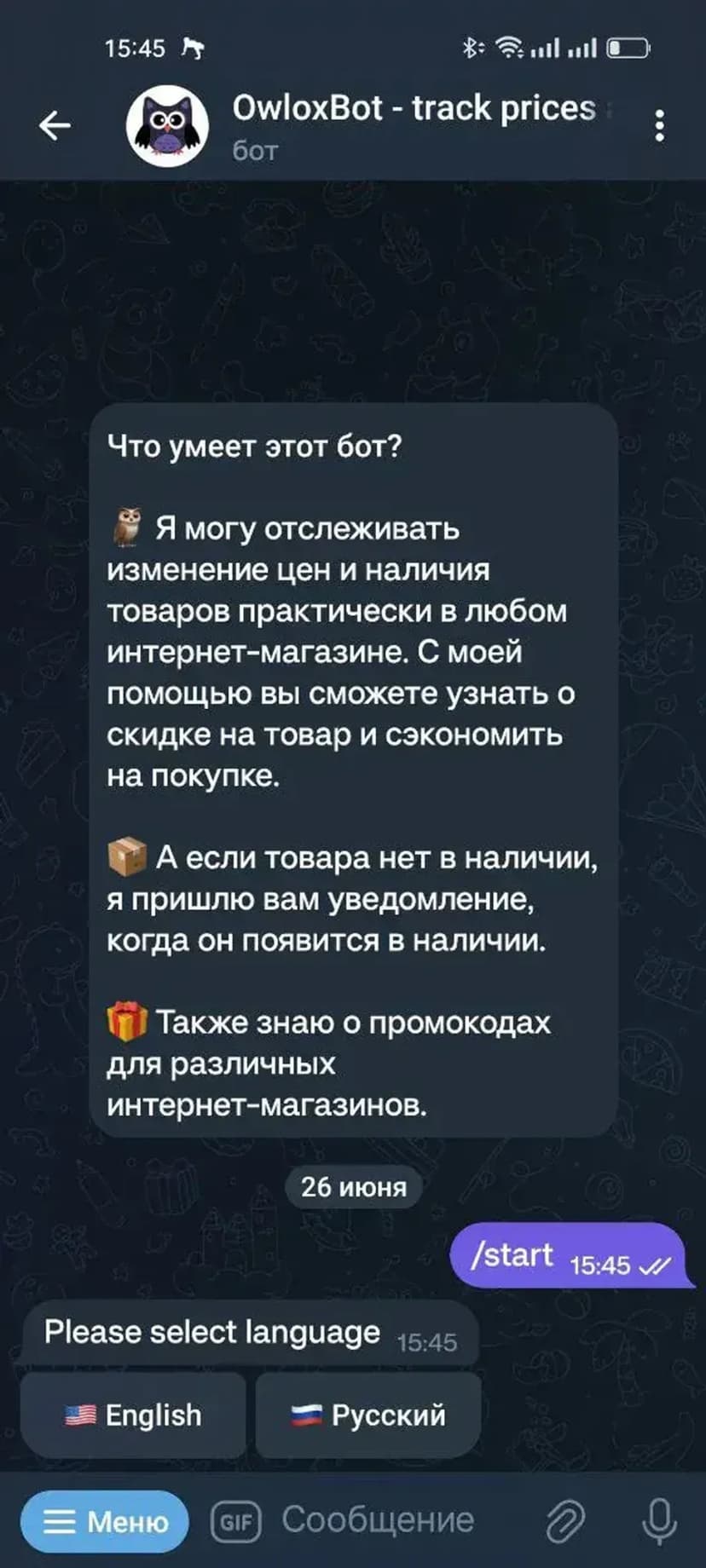This screenshot has width=706, height=1568.
Task: Tap the sent /start command
Action: (513, 1255)
